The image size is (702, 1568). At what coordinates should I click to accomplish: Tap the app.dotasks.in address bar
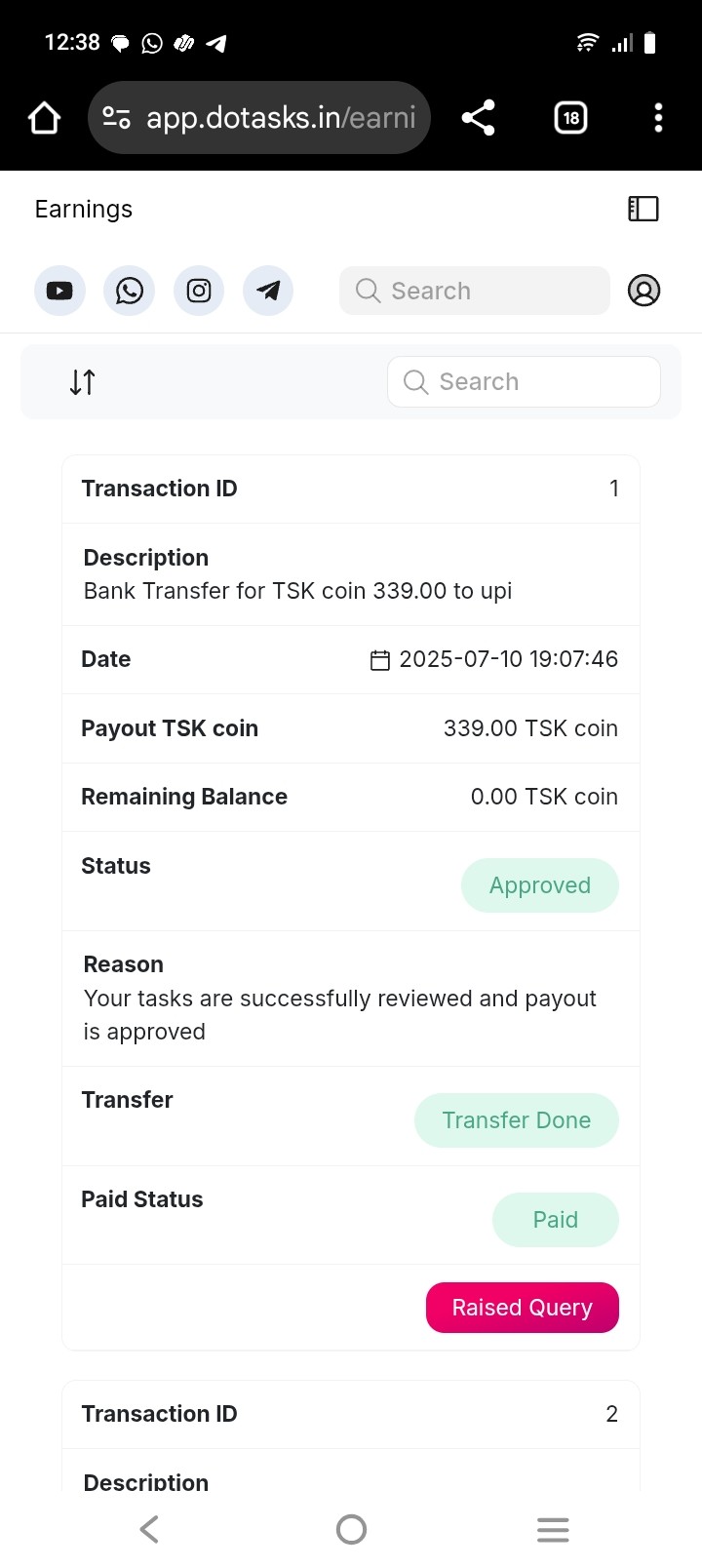coord(259,118)
